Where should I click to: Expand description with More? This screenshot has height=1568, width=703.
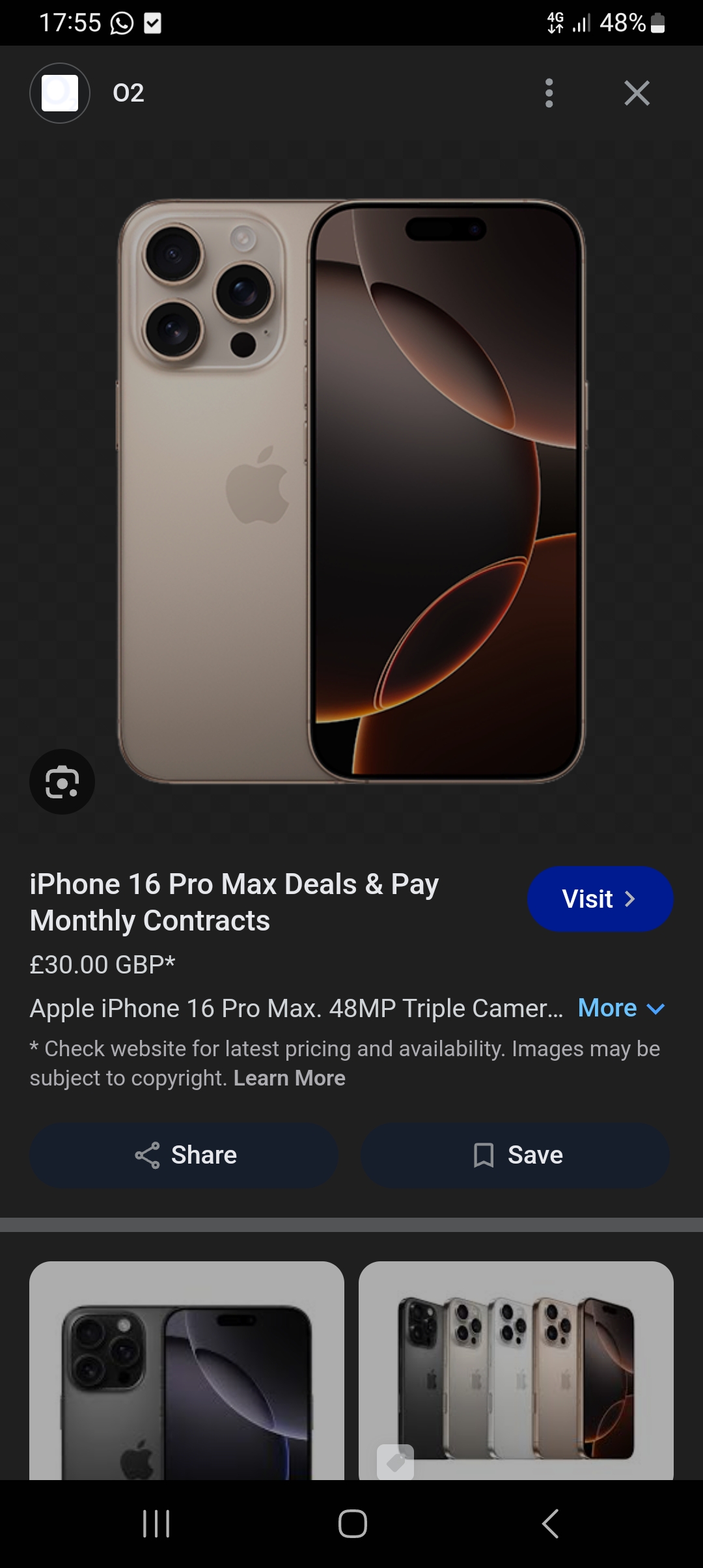tap(620, 1008)
